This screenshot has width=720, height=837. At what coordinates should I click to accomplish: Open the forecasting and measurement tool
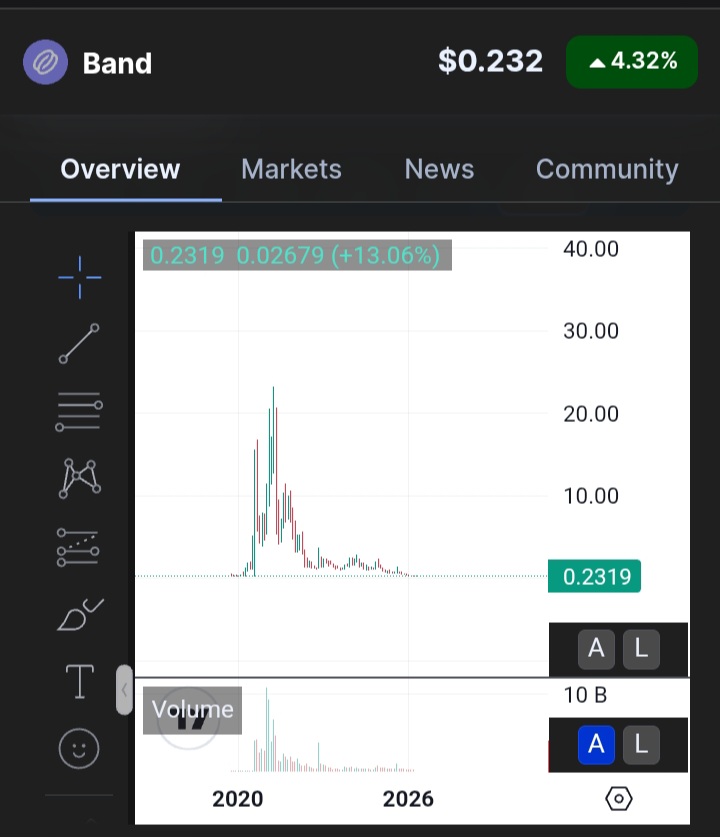coord(79,547)
